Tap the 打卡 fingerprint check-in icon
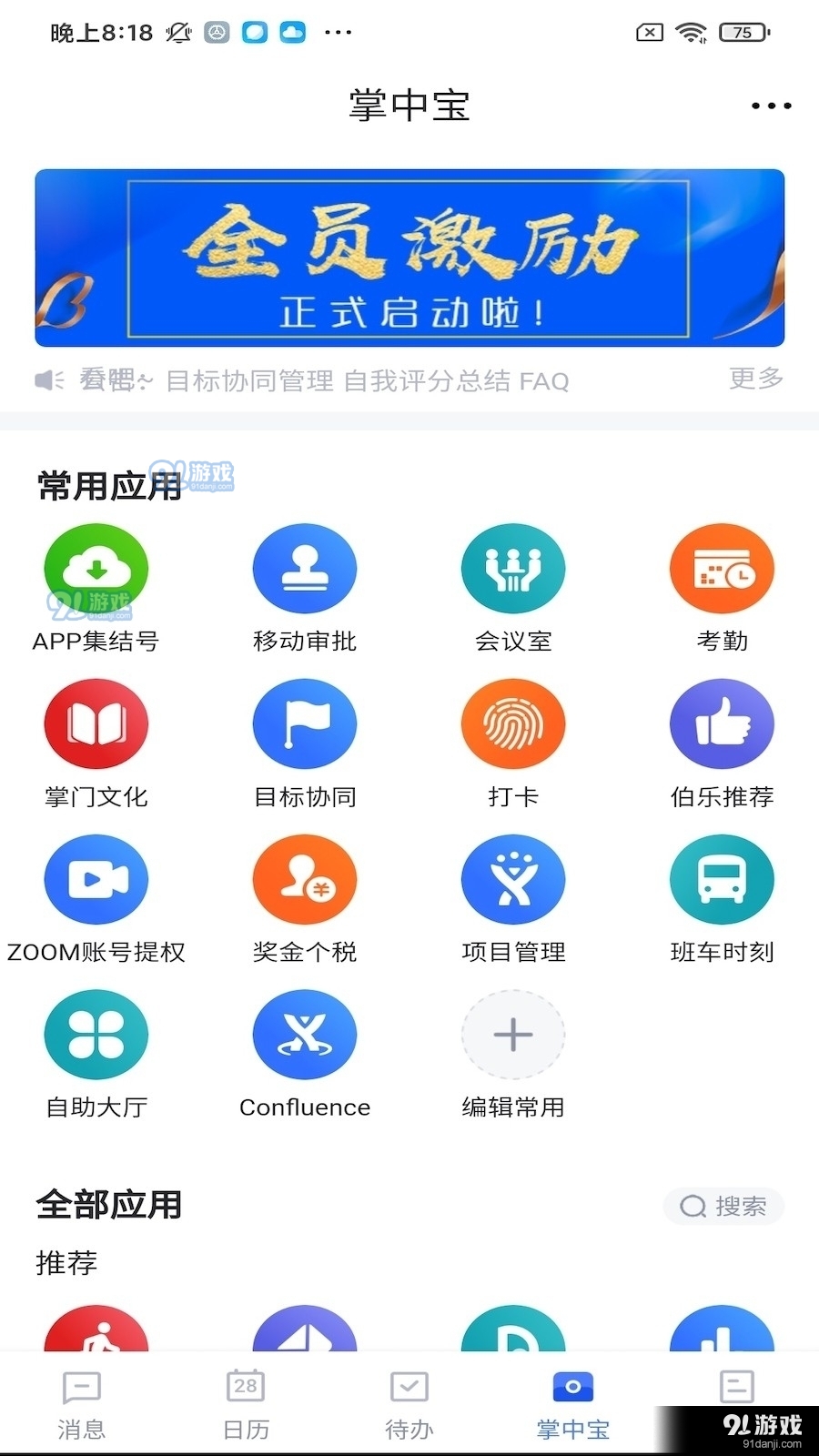Image resolution: width=819 pixels, height=1456 pixels. coord(513,723)
